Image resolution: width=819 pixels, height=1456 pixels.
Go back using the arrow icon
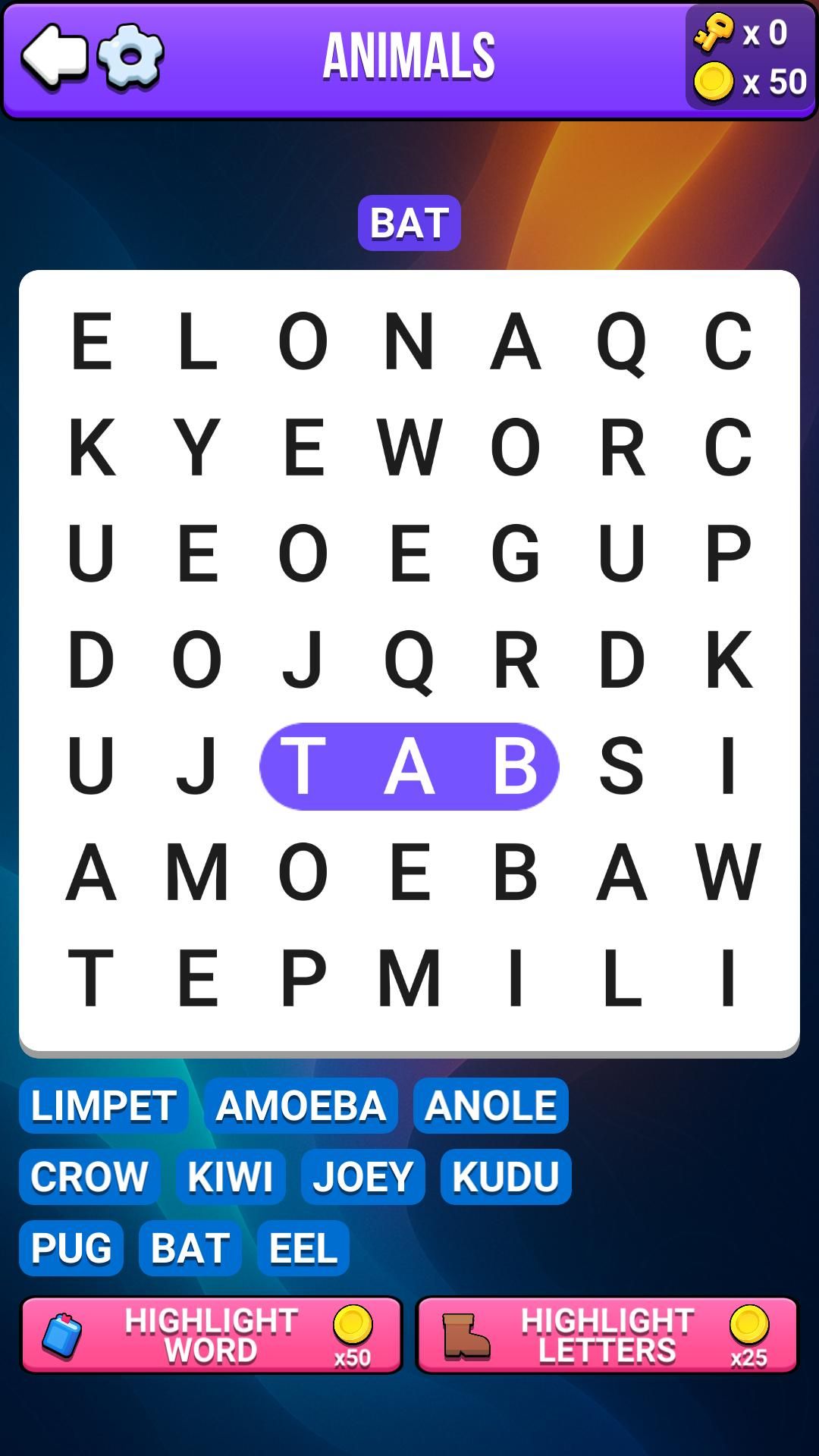(53, 56)
